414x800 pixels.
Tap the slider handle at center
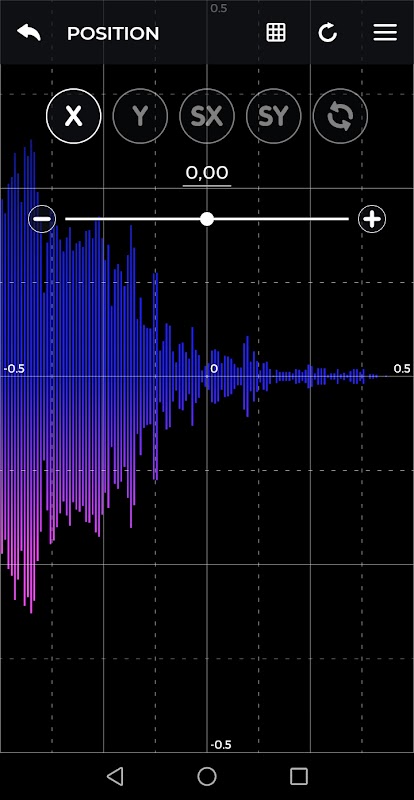[x=207, y=219]
